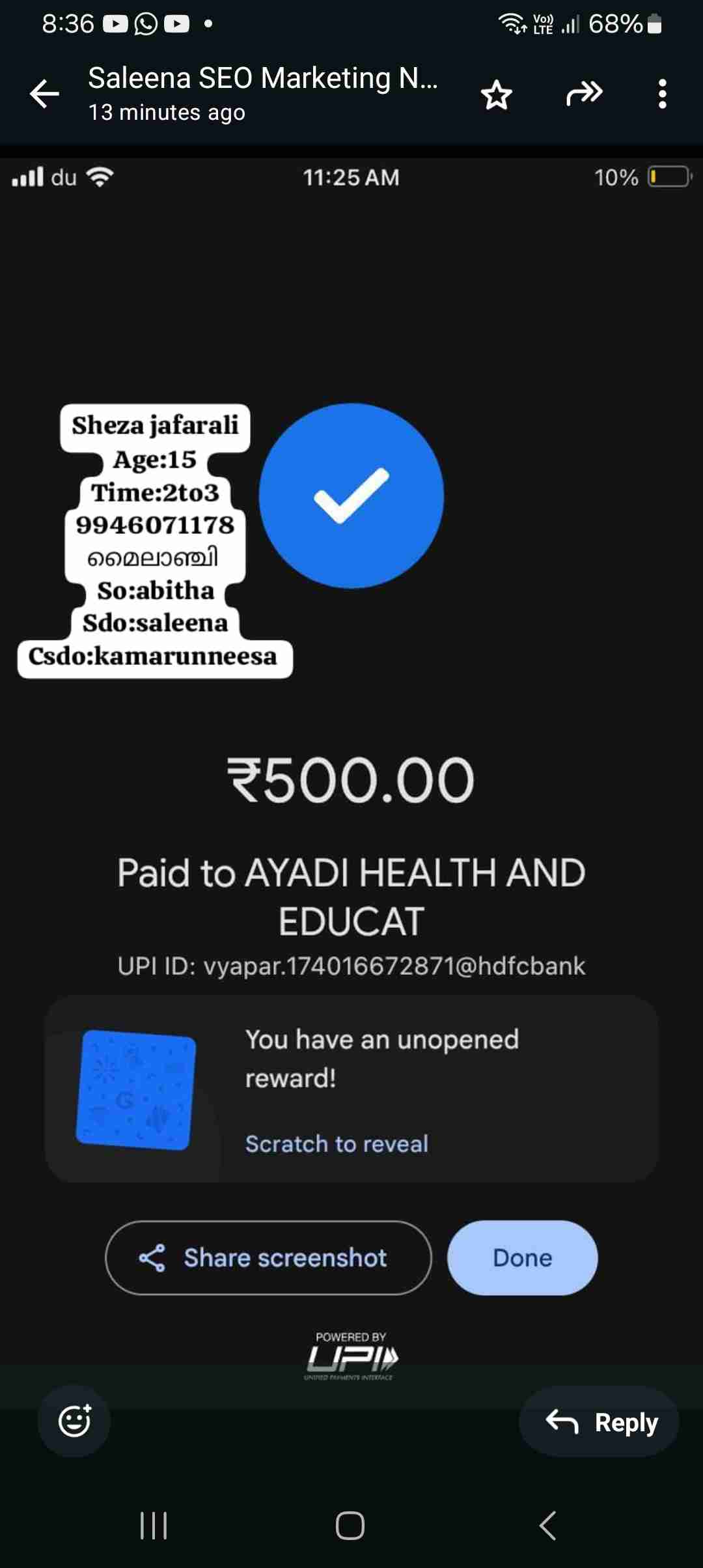This screenshot has height=1568, width=703.
Task: Open the recent apps view
Action: (x=154, y=1525)
